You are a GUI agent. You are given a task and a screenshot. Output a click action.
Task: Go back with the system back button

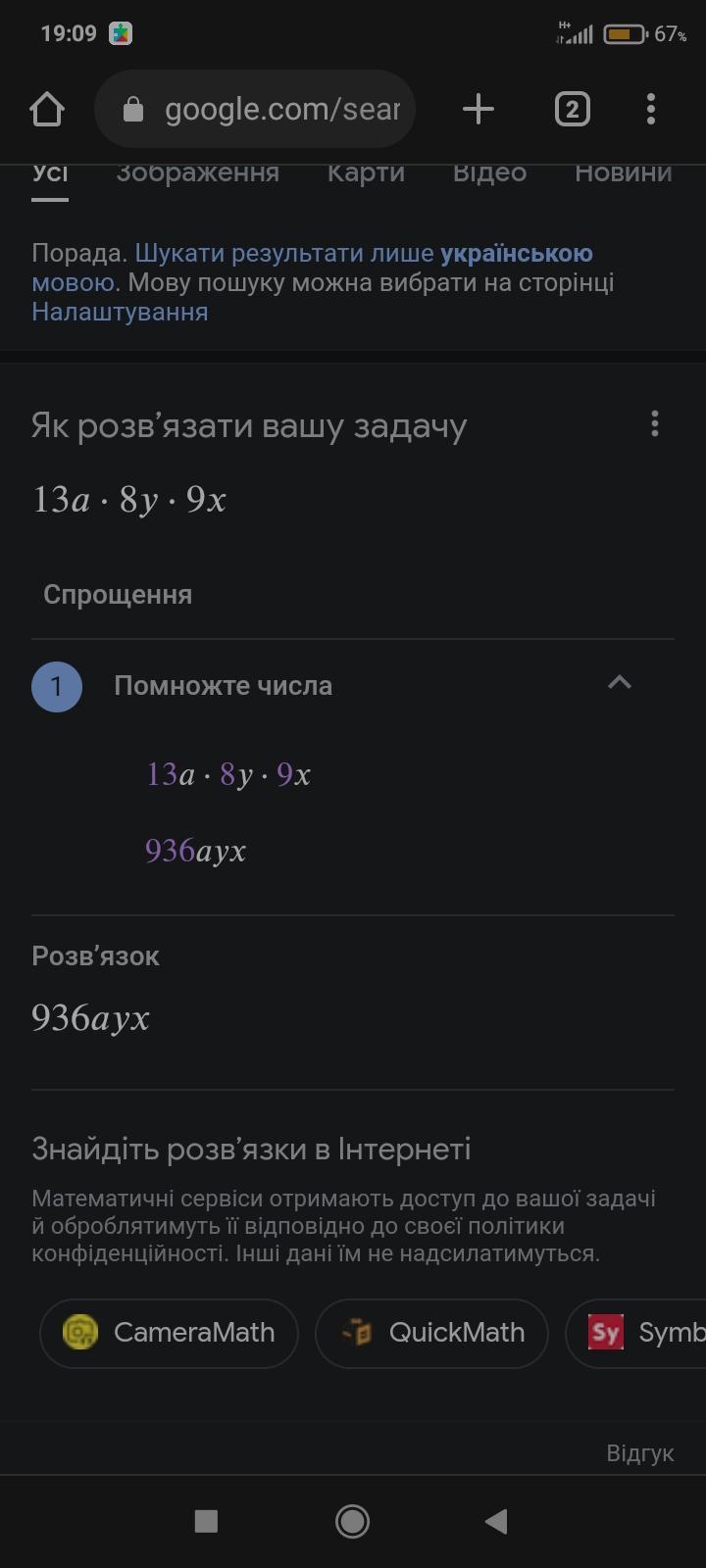pyautogui.click(x=496, y=1521)
